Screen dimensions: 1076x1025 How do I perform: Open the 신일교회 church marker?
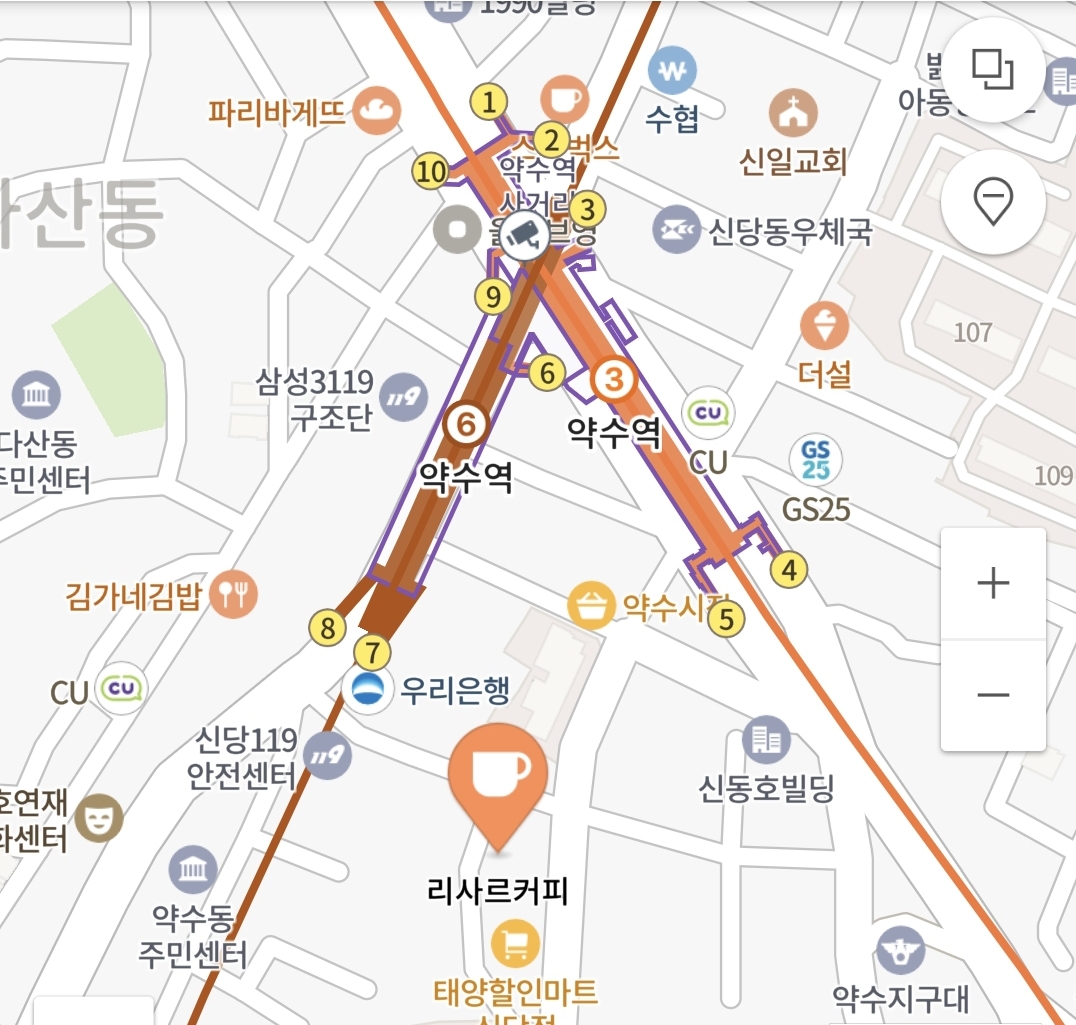pos(793,113)
